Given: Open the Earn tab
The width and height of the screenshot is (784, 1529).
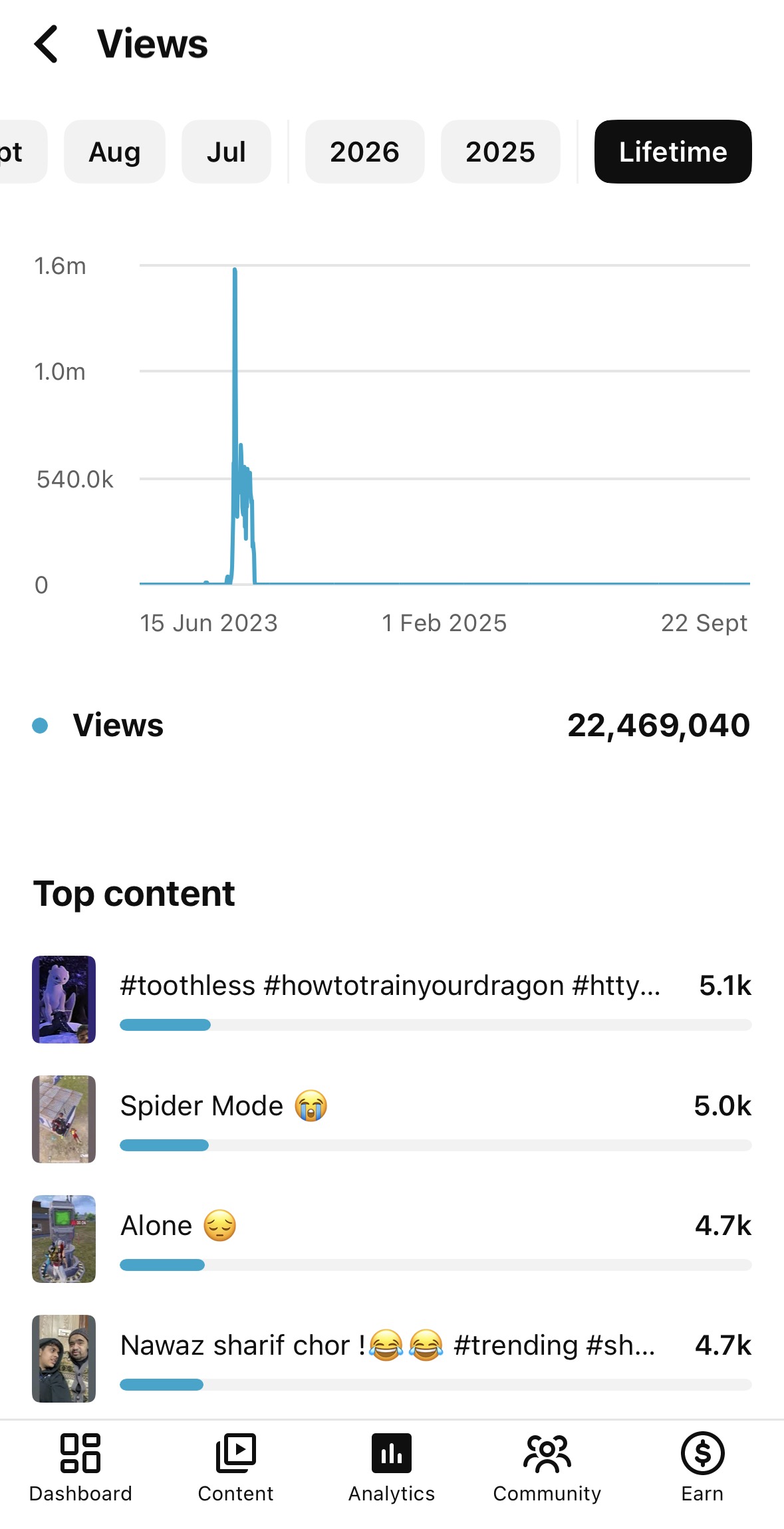Looking at the screenshot, I should pos(702,1468).
